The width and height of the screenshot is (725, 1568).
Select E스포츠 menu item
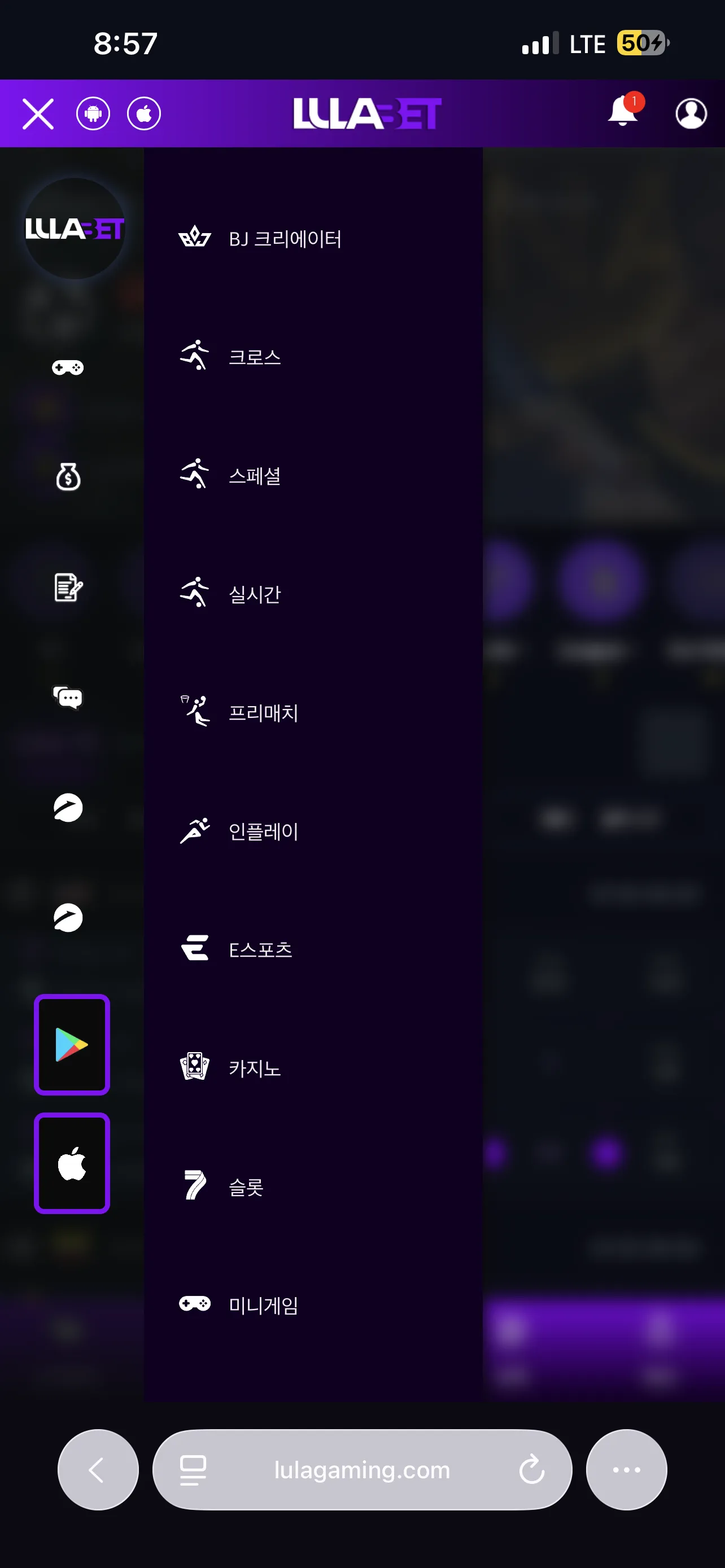313,949
